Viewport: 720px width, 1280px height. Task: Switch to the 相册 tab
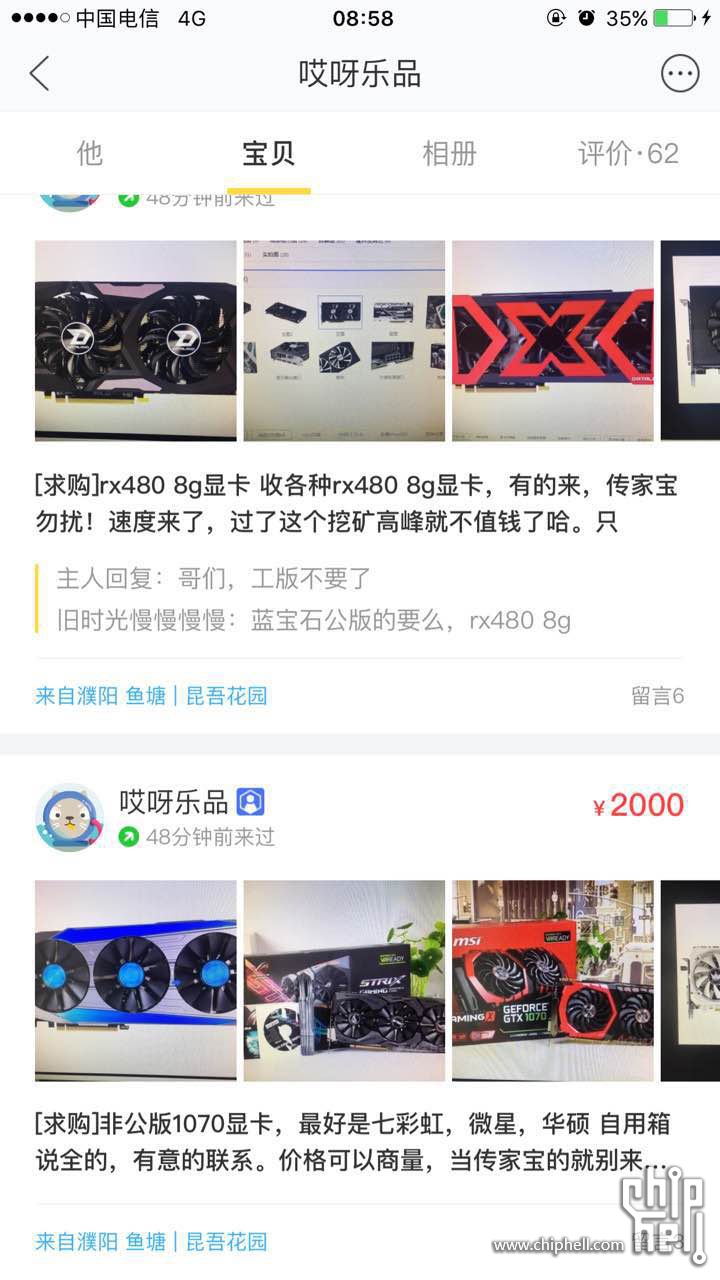(x=449, y=153)
